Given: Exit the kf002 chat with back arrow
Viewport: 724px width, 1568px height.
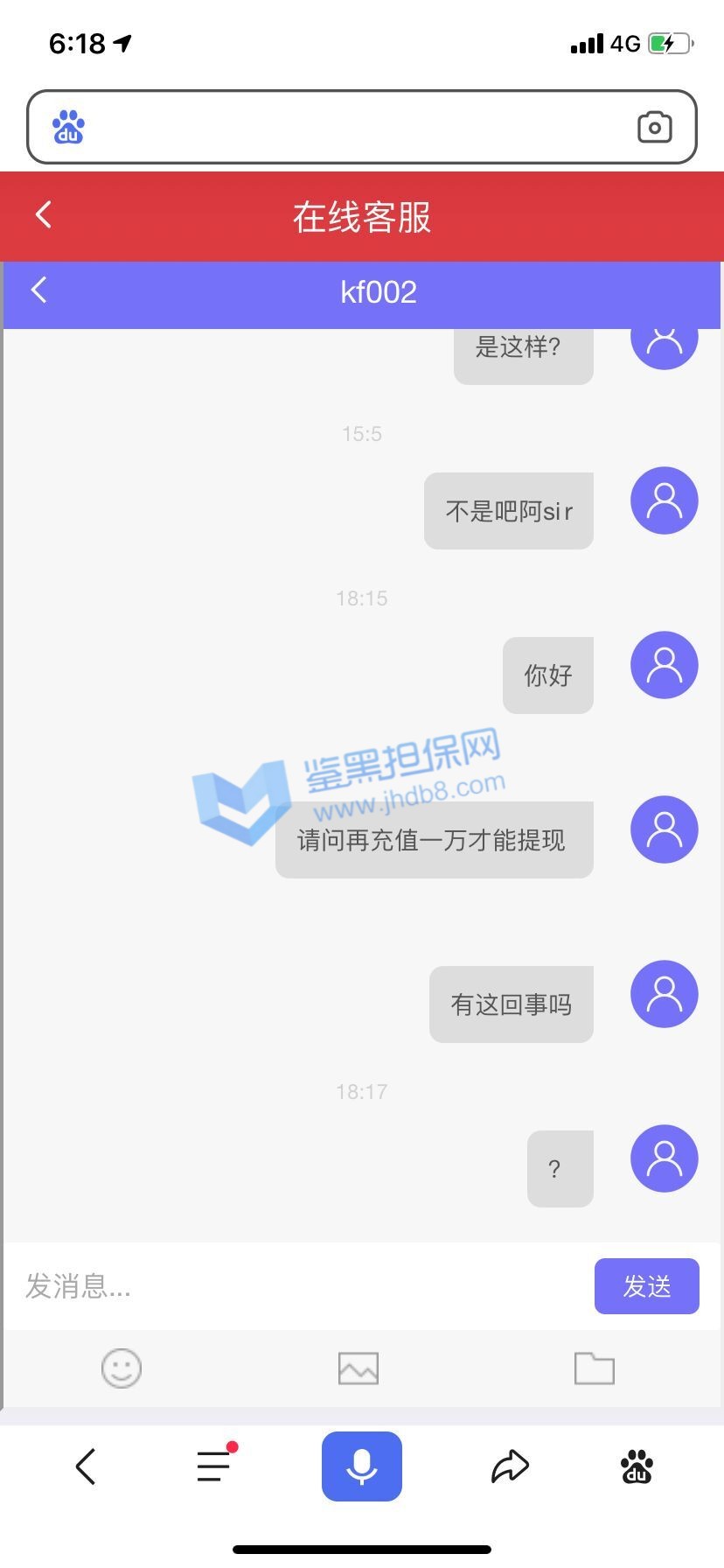Looking at the screenshot, I should [x=38, y=290].
